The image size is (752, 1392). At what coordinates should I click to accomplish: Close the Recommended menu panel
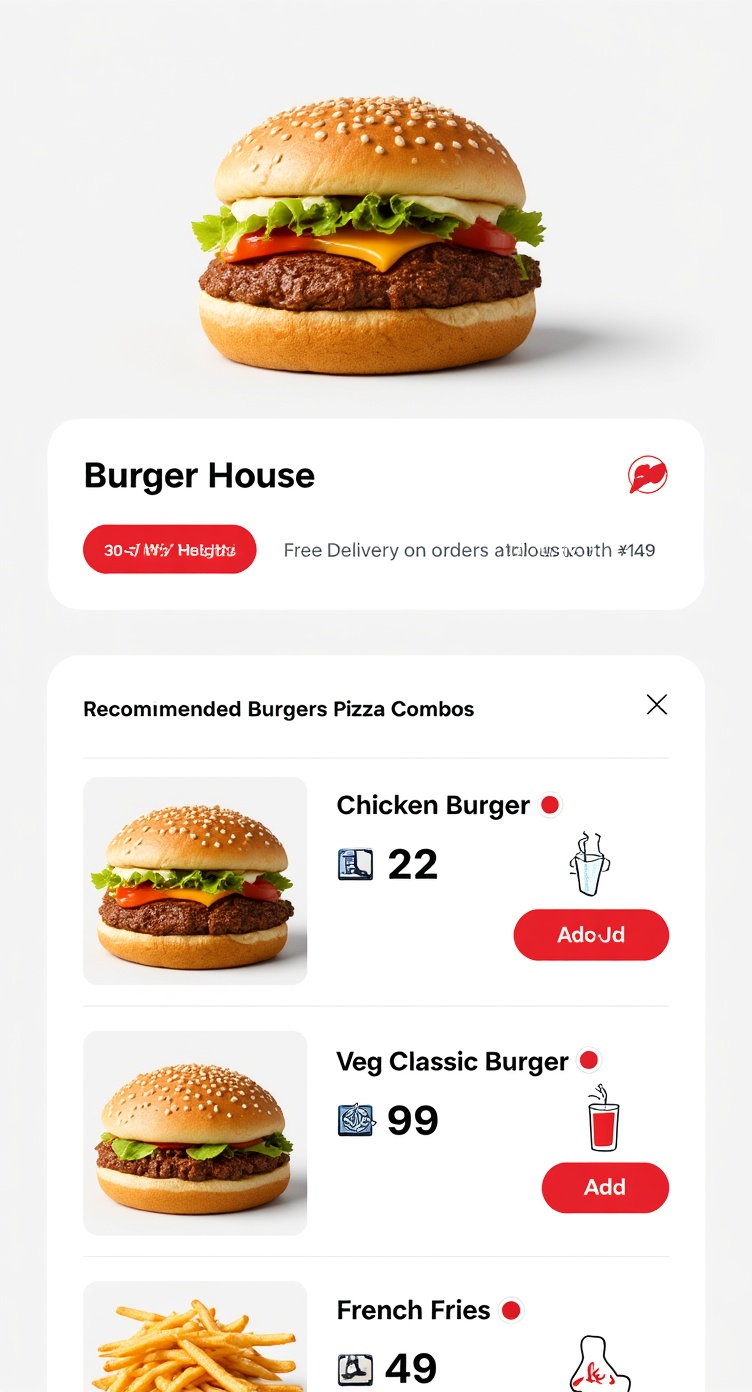tap(656, 705)
